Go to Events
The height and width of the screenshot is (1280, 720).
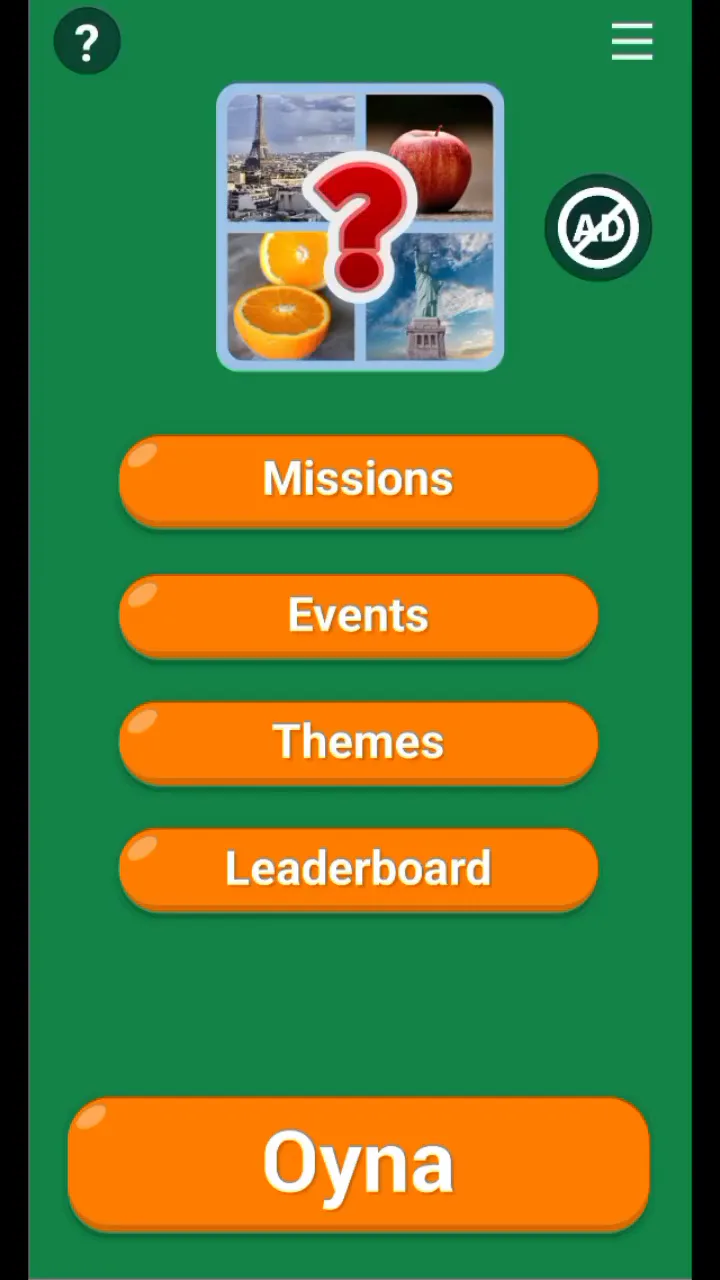coord(359,616)
